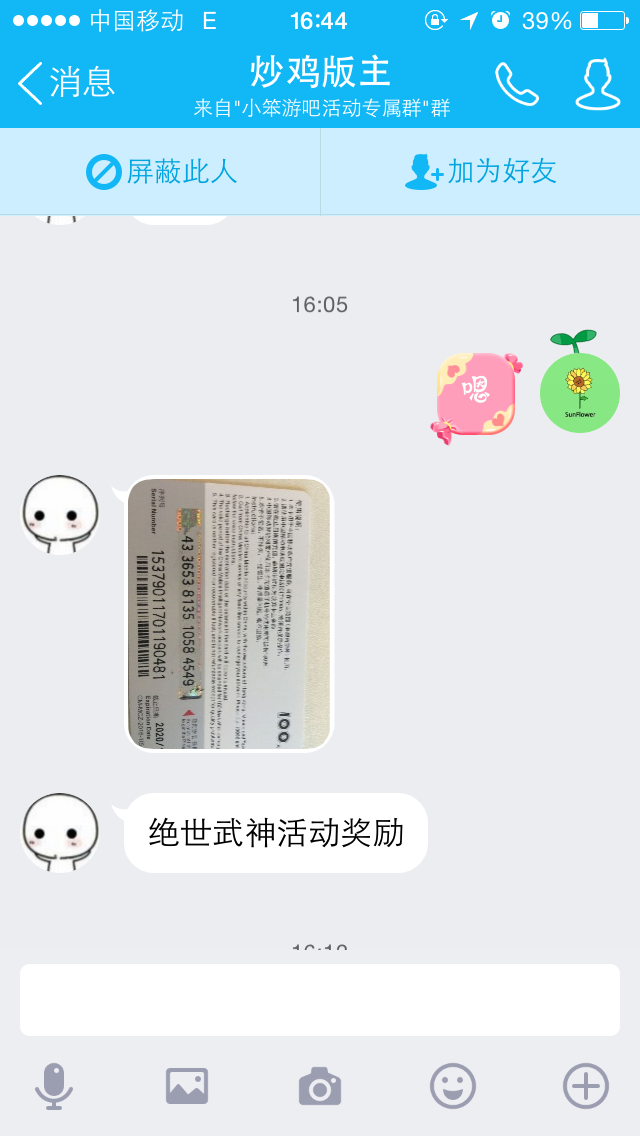Viewport: 640px width, 1136px height.
Task: Start a voice call with 炒鸡版主
Action: (x=517, y=83)
